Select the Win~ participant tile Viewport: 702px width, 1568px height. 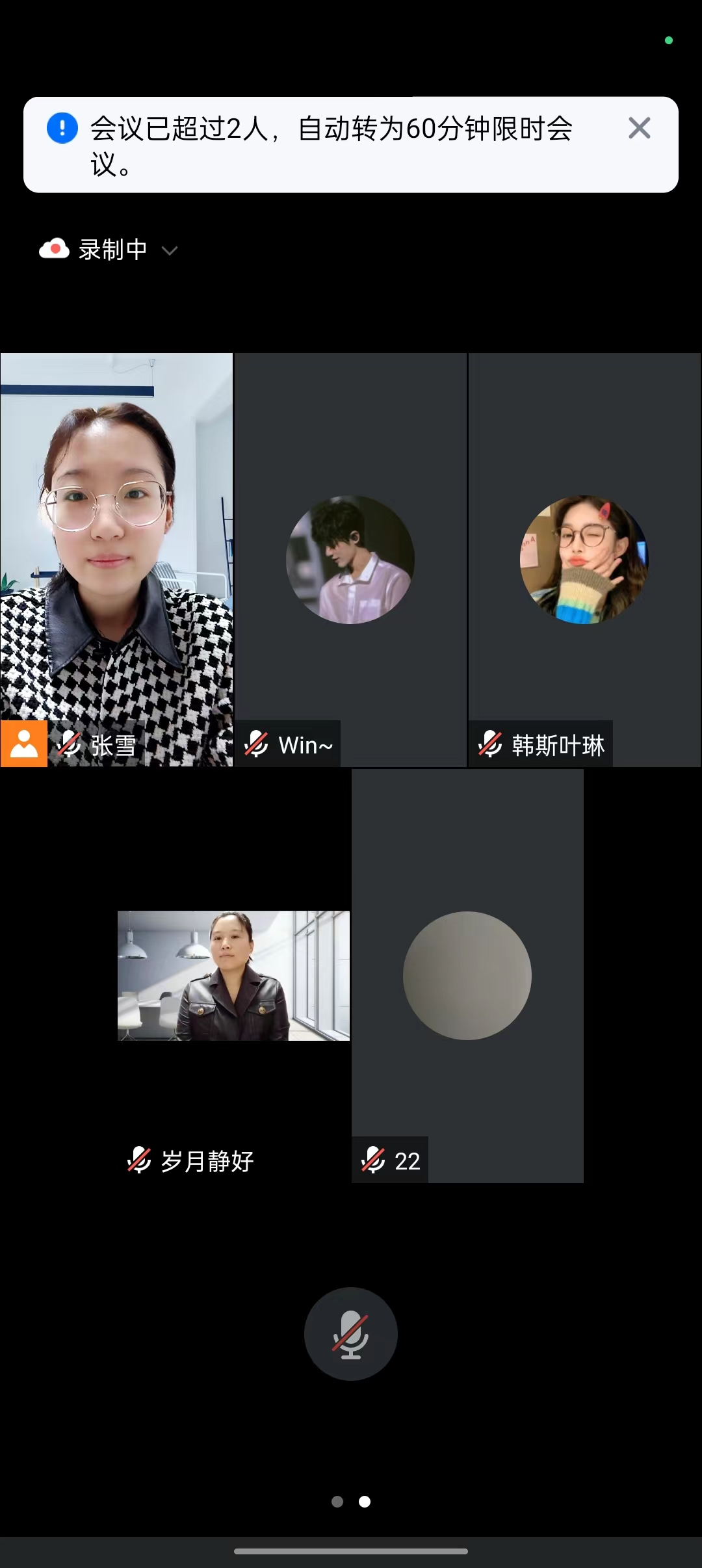[350, 559]
